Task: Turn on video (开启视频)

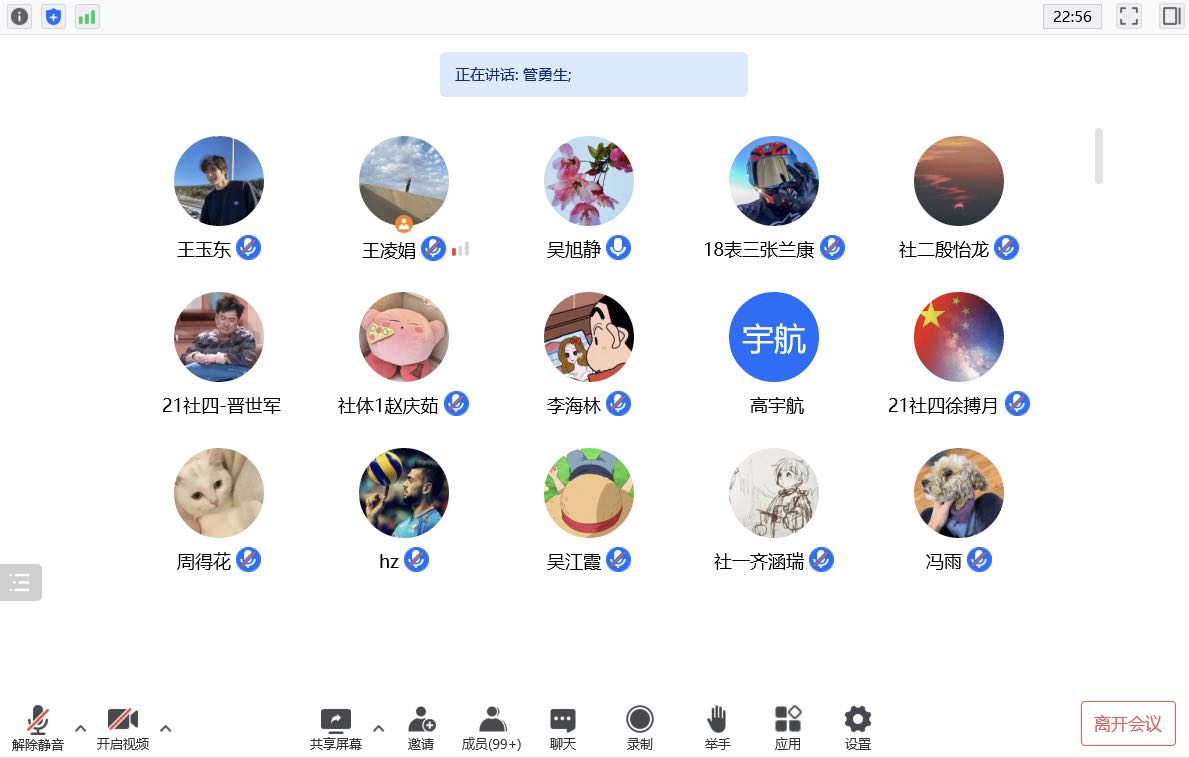Action: pyautogui.click(x=123, y=728)
